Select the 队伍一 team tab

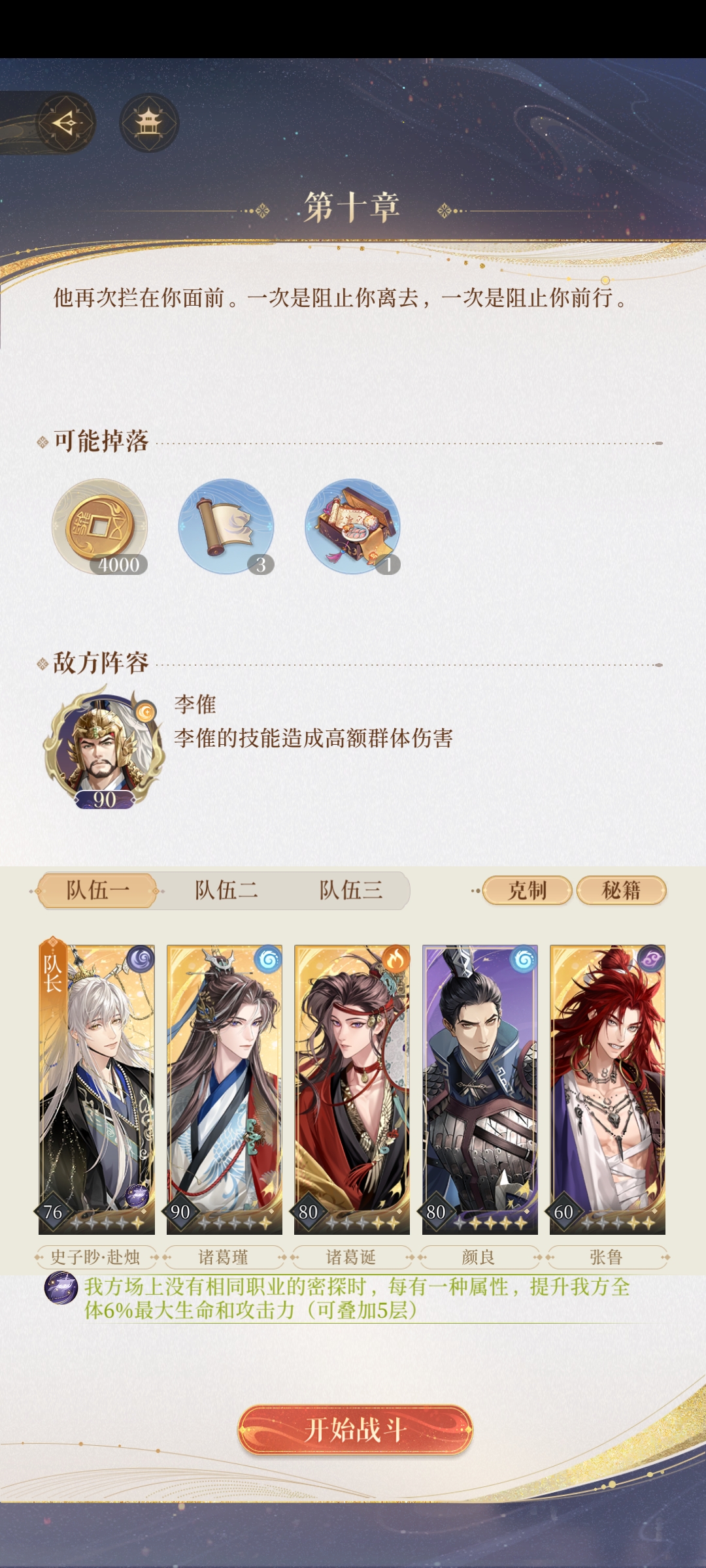pos(98,890)
